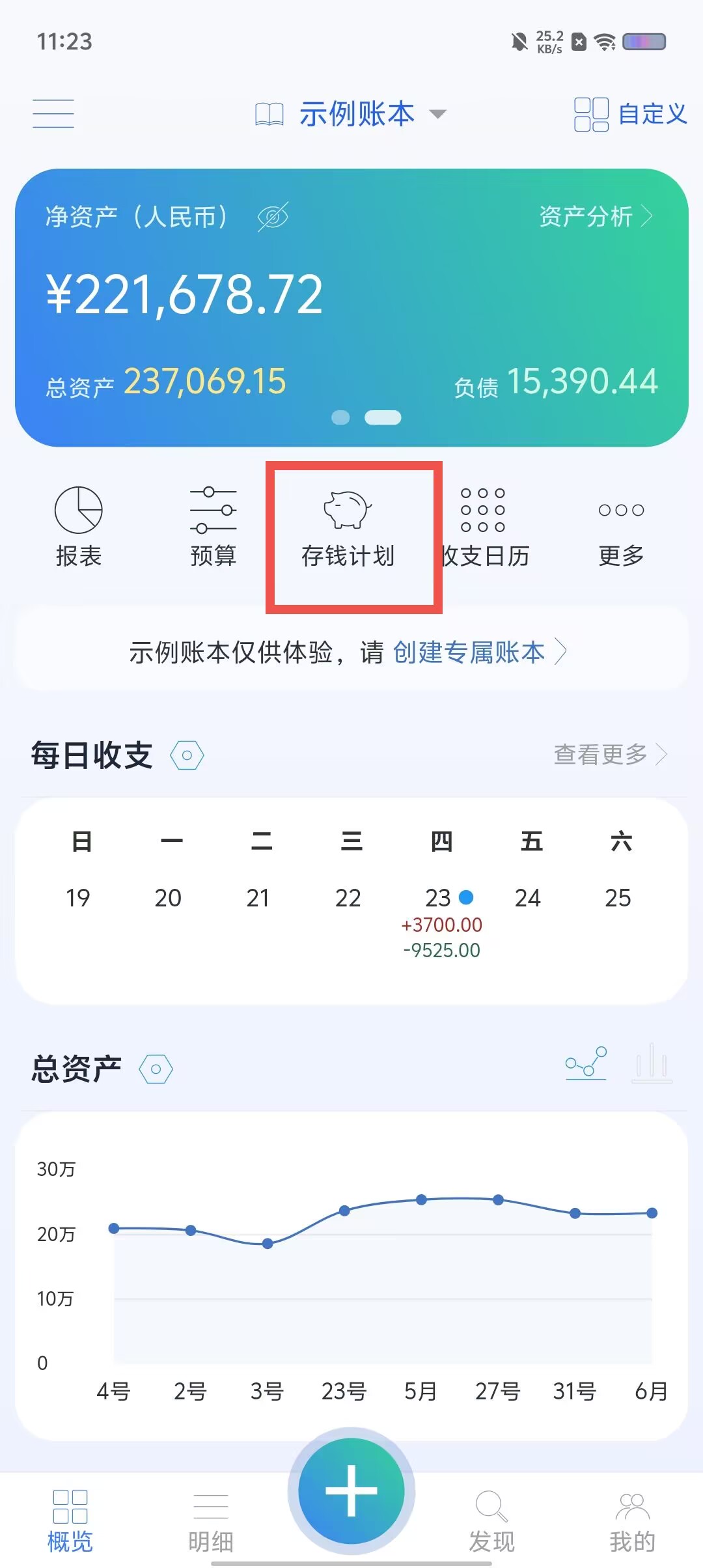Open settings hexagon next to 每日收支
703x1568 pixels.
click(187, 755)
